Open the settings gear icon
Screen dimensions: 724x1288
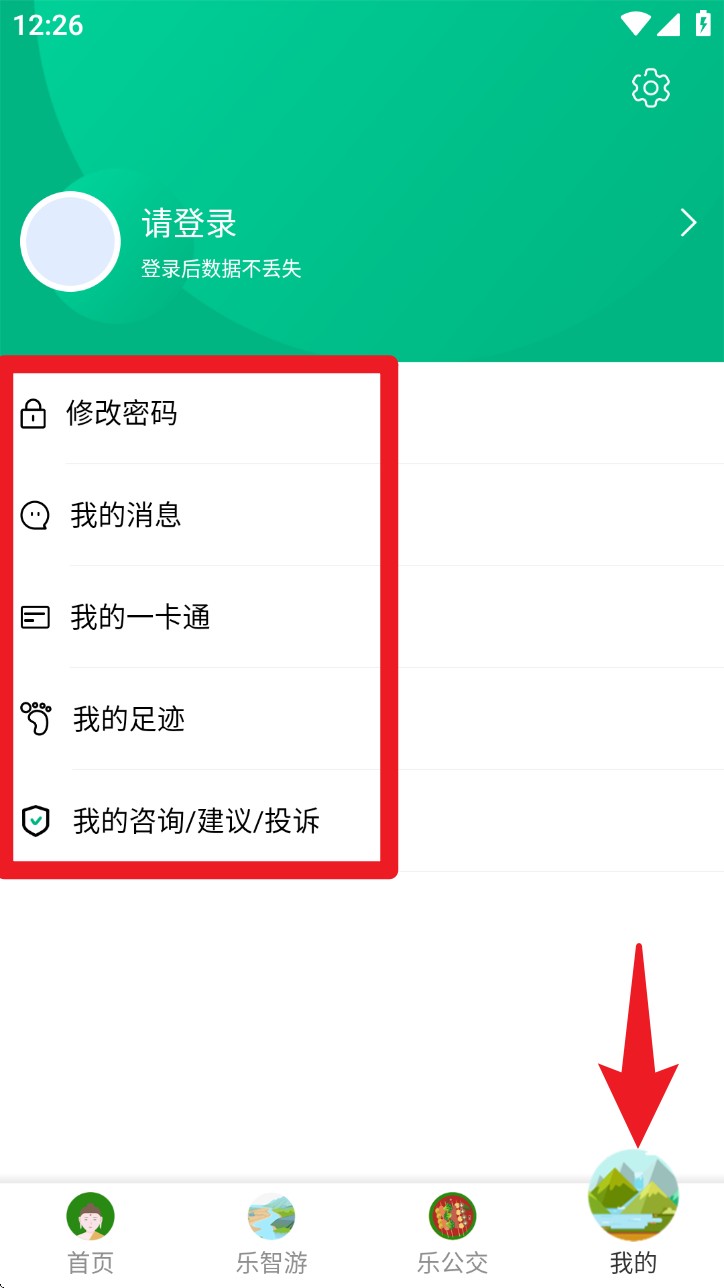651,87
